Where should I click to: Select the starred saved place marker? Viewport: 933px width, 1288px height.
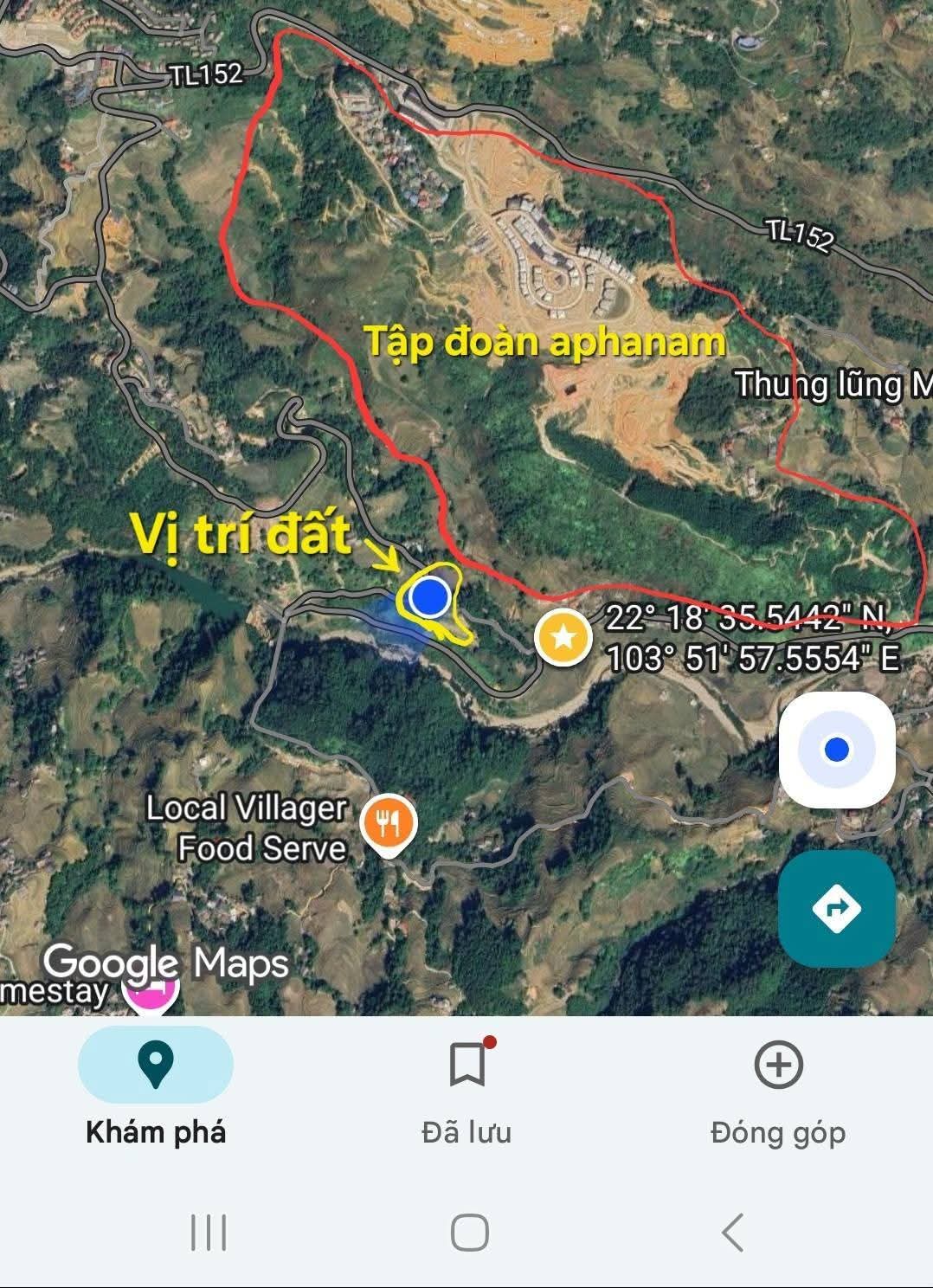tap(563, 638)
